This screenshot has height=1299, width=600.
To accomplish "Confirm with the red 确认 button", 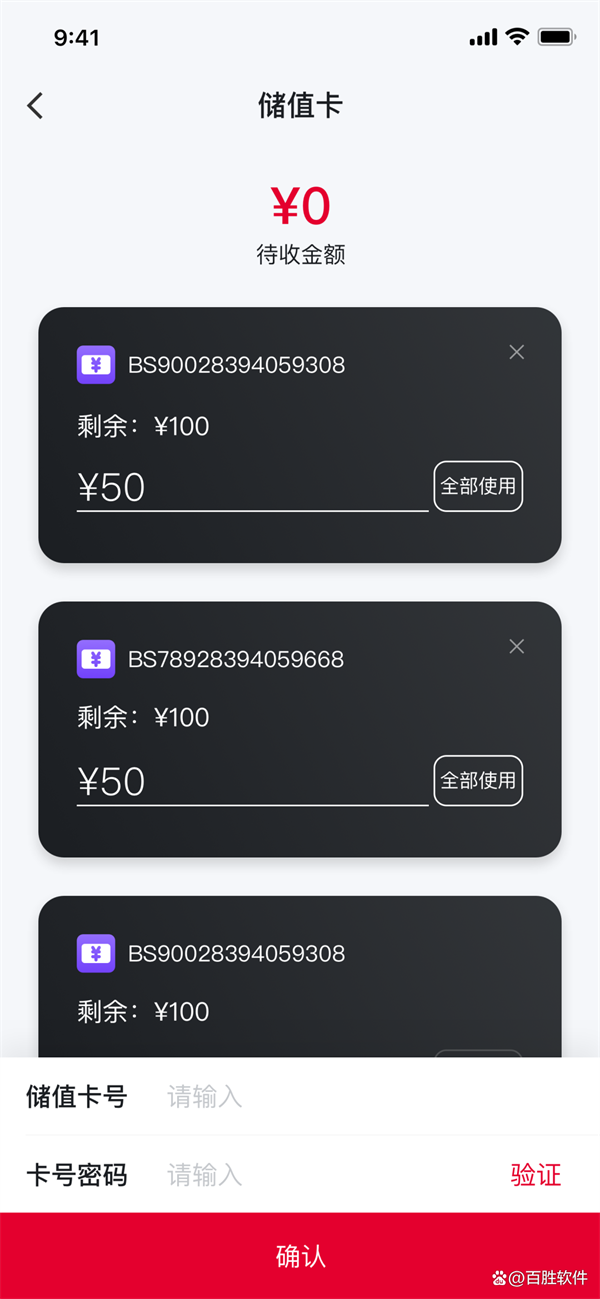I will (x=300, y=1256).
